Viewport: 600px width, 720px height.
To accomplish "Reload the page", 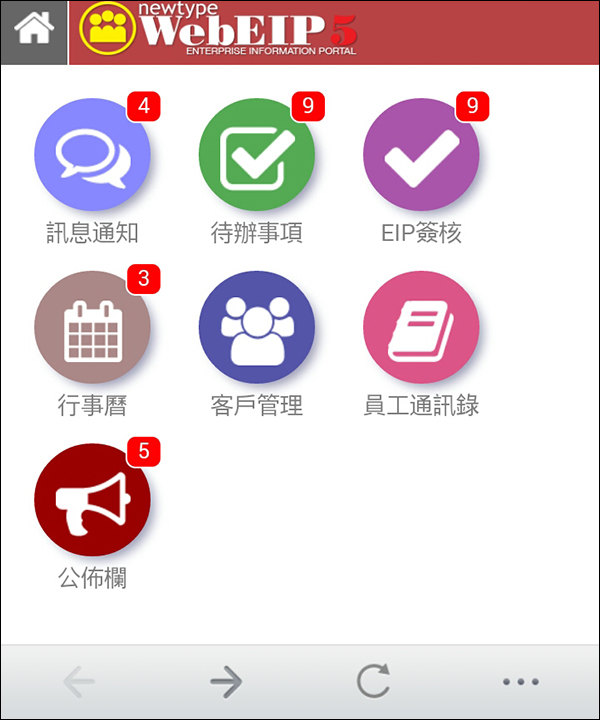I will 373,682.
